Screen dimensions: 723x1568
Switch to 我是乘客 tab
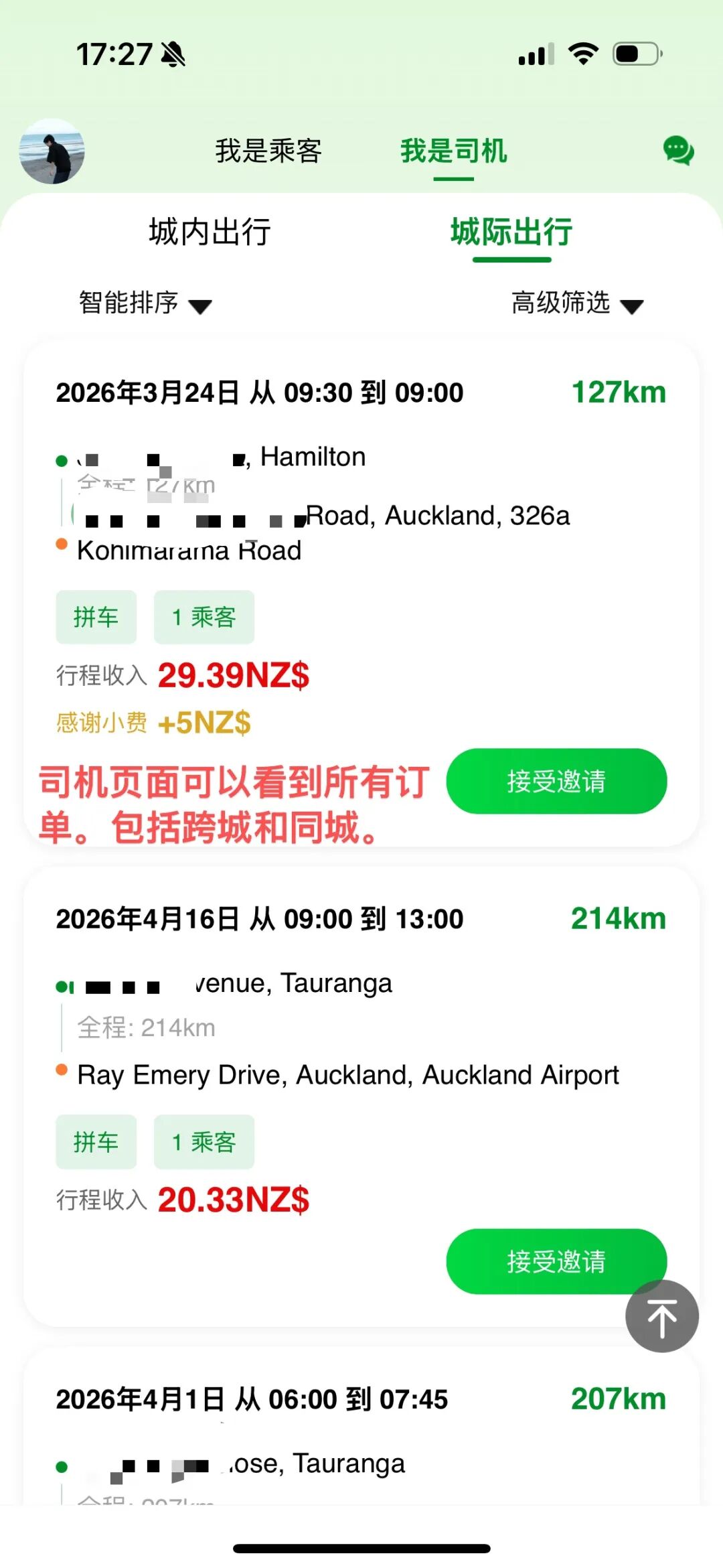(x=268, y=151)
